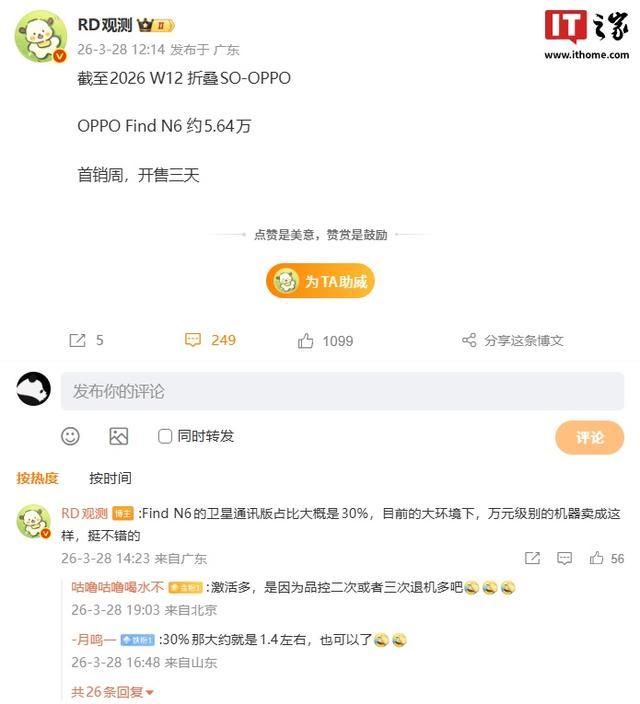Open RD观测's profile avatar at top
This screenshot has width=640, height=704.
(40, 37)
